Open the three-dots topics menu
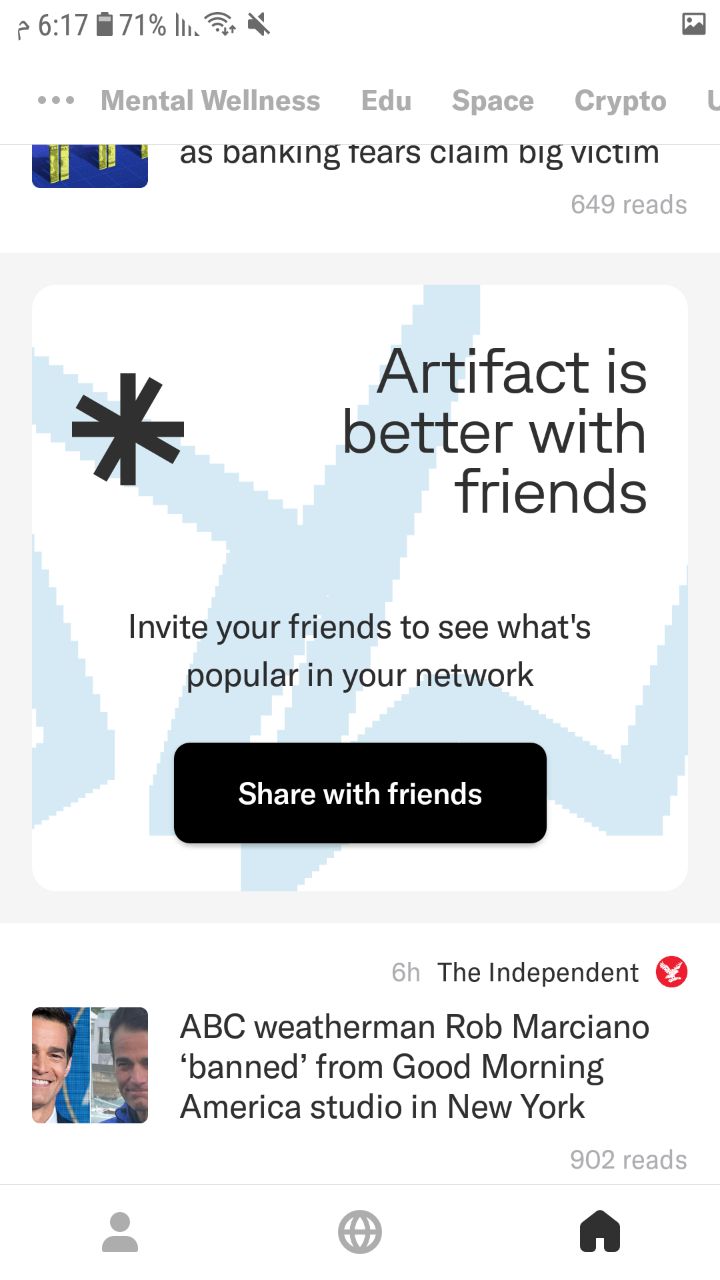The width and height of the screenshot is (720, 1280). pyautogui.click(x=56, y=101)
